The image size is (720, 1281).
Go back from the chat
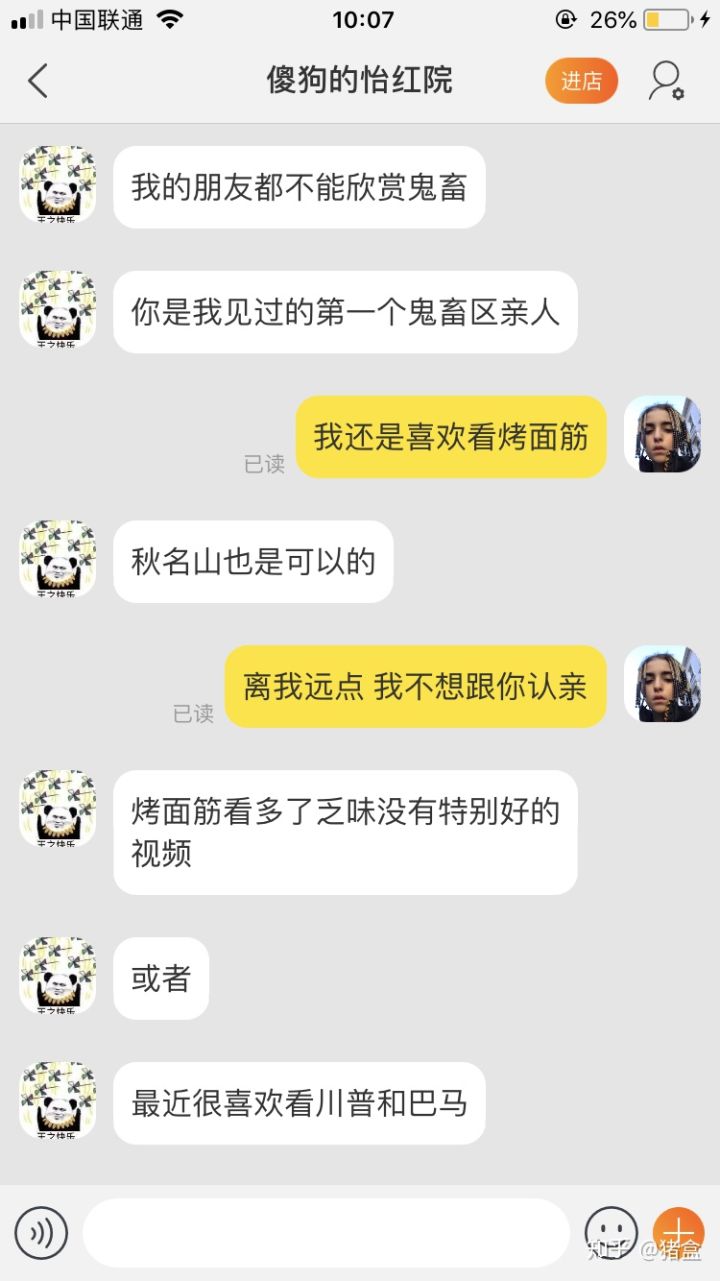[x=38, y=81]
